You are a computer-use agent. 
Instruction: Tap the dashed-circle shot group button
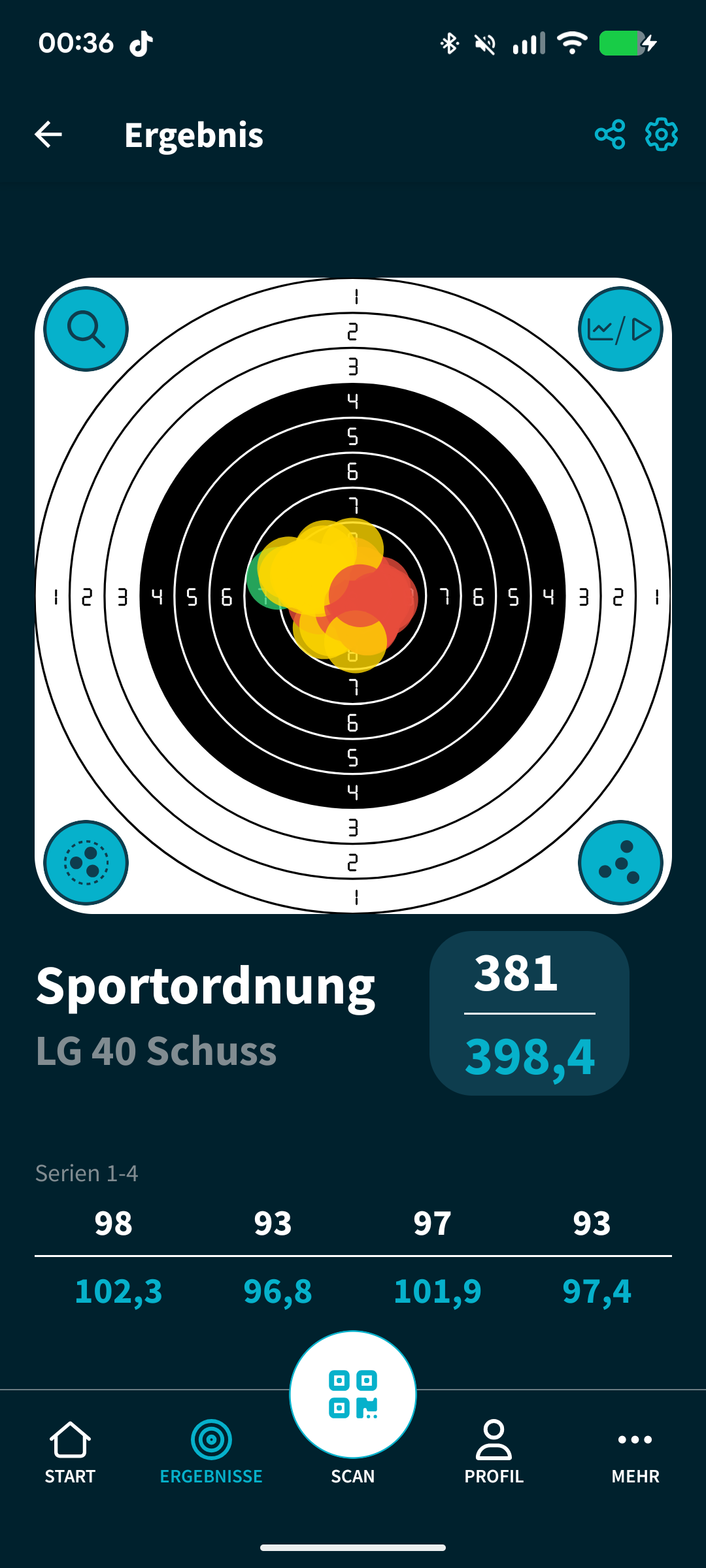pyautogui.click(x=86, y=862)
